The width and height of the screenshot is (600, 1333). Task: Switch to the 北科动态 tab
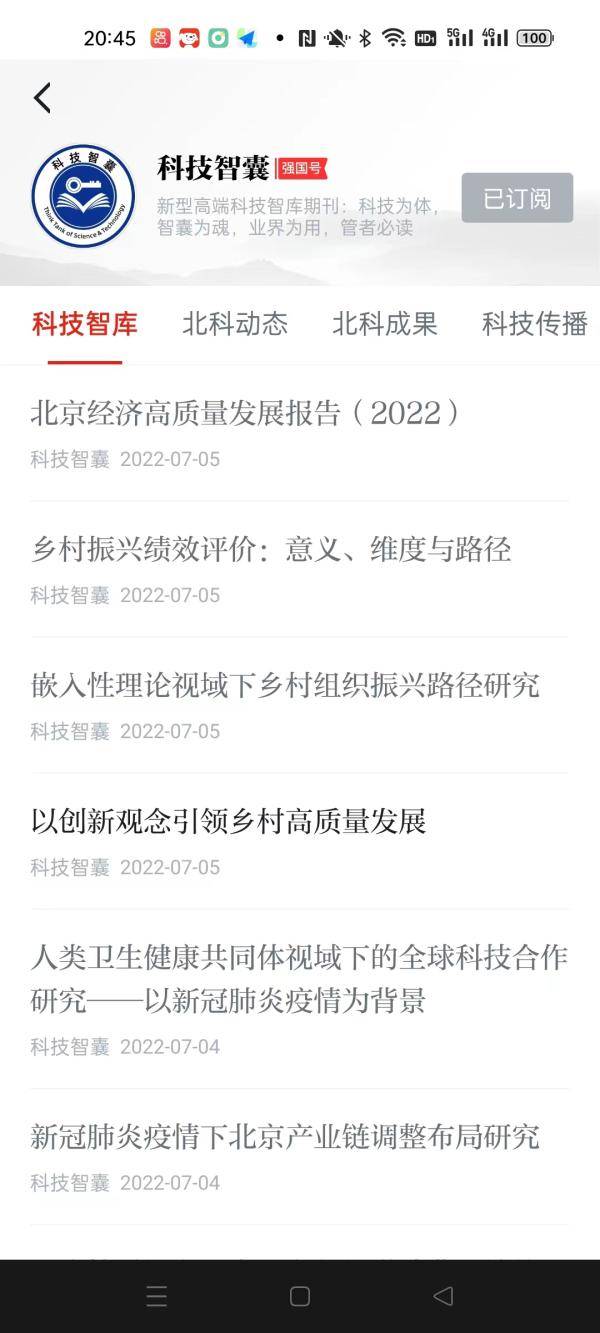(x=235, y=324)
